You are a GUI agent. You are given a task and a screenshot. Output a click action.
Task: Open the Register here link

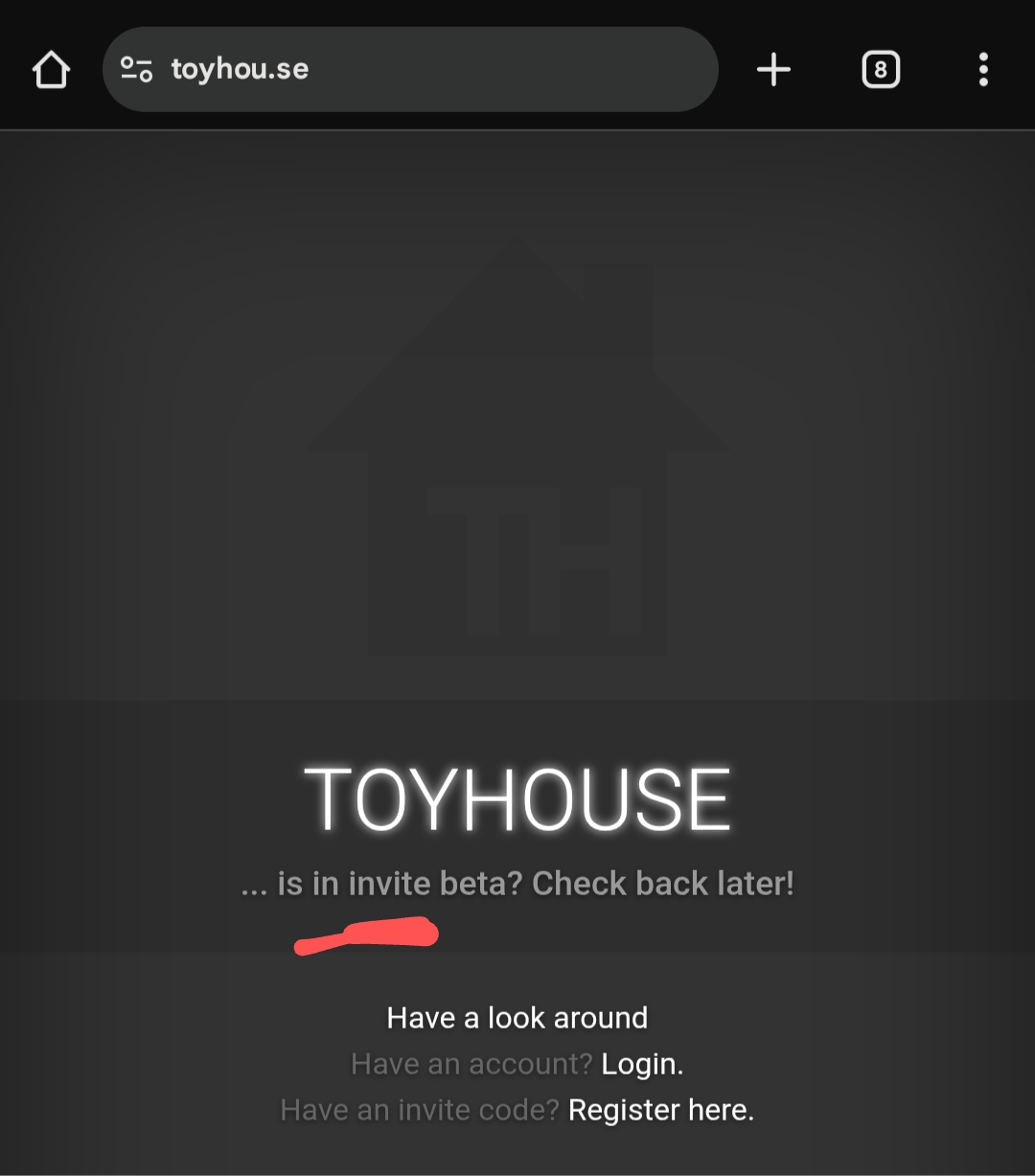pos(660,1110)
